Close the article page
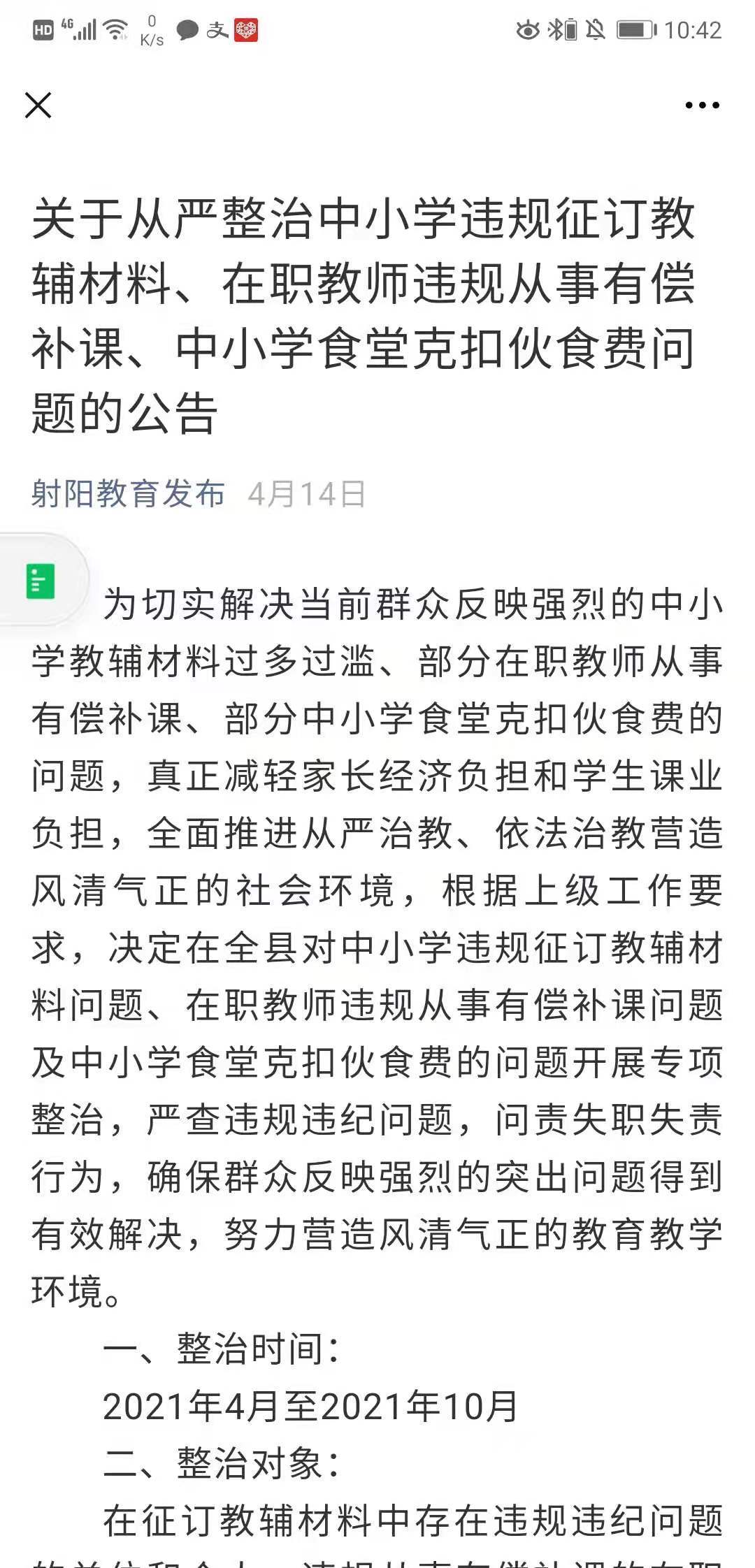Viewport: 755px width, 1568px height. (38, 106)
